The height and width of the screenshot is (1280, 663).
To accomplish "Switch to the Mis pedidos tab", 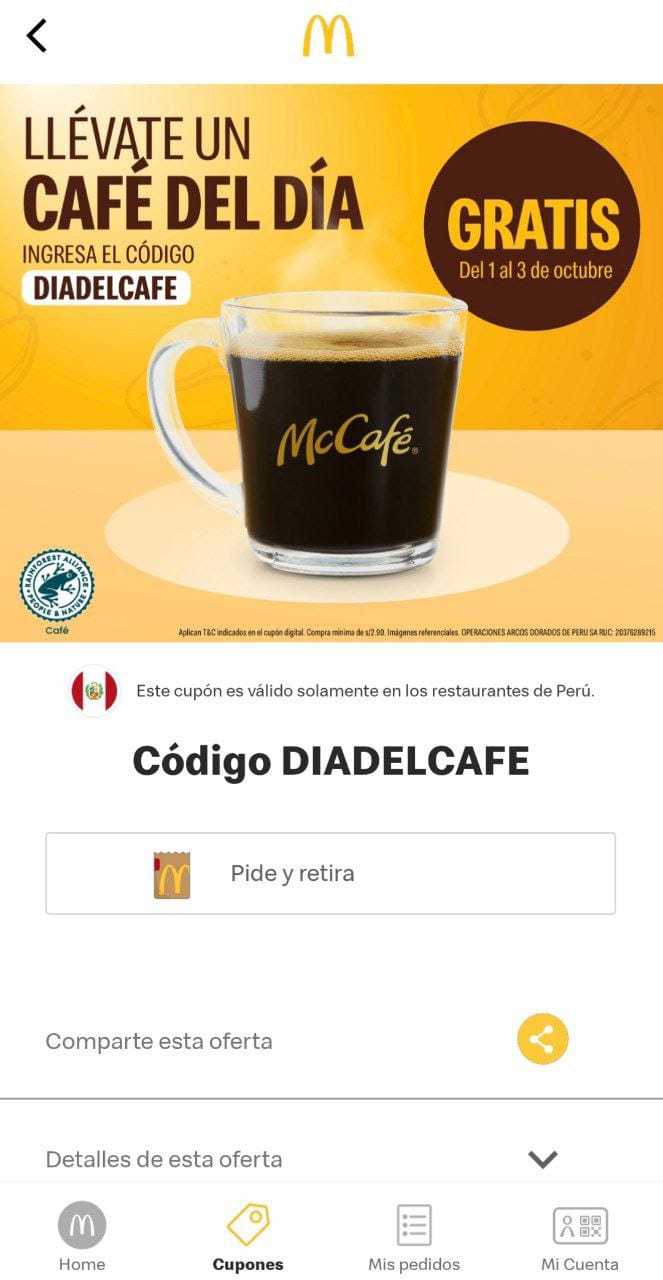I will click(x=414, y=1237).
